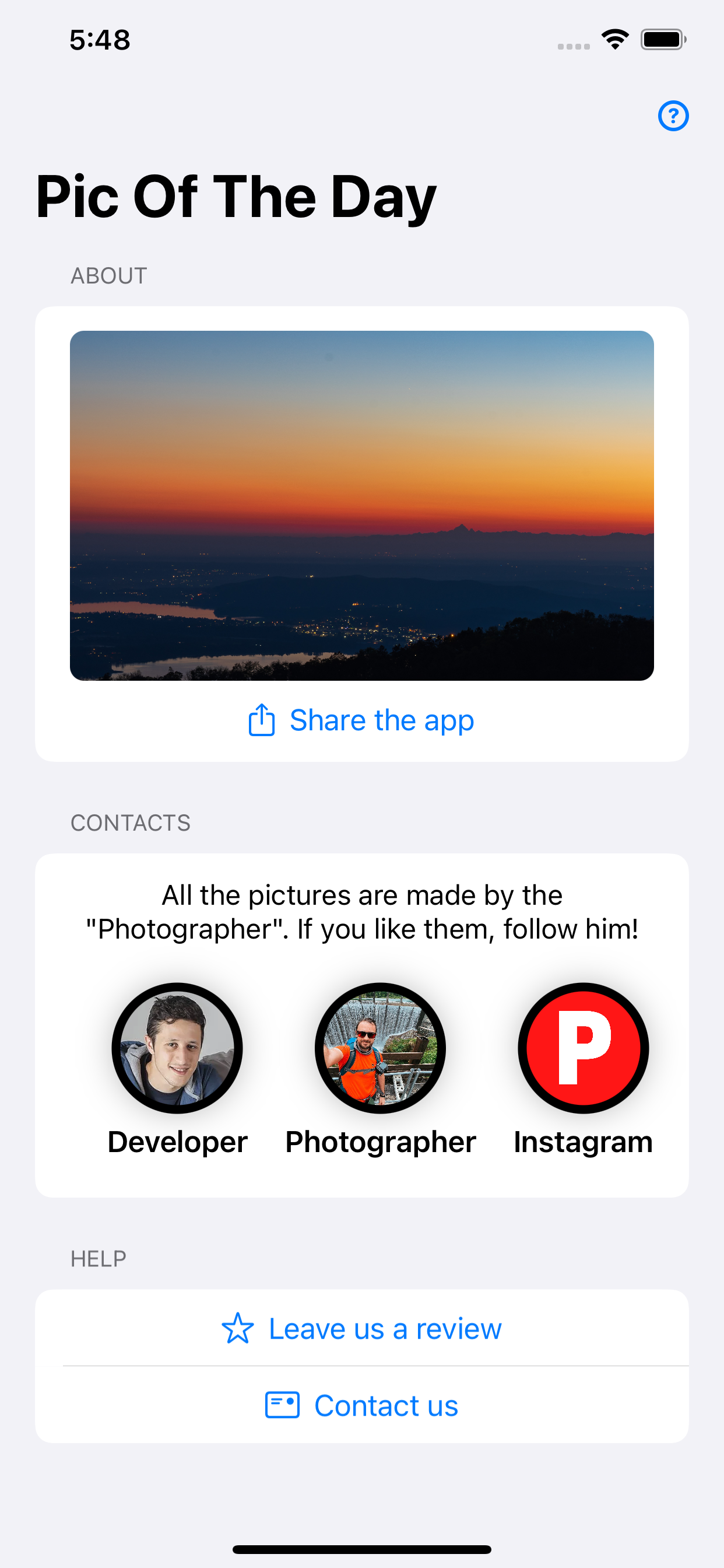Tap the star icon beside Leave us a review
The image size is (724, 1568).
click(x=238, y=1329)
